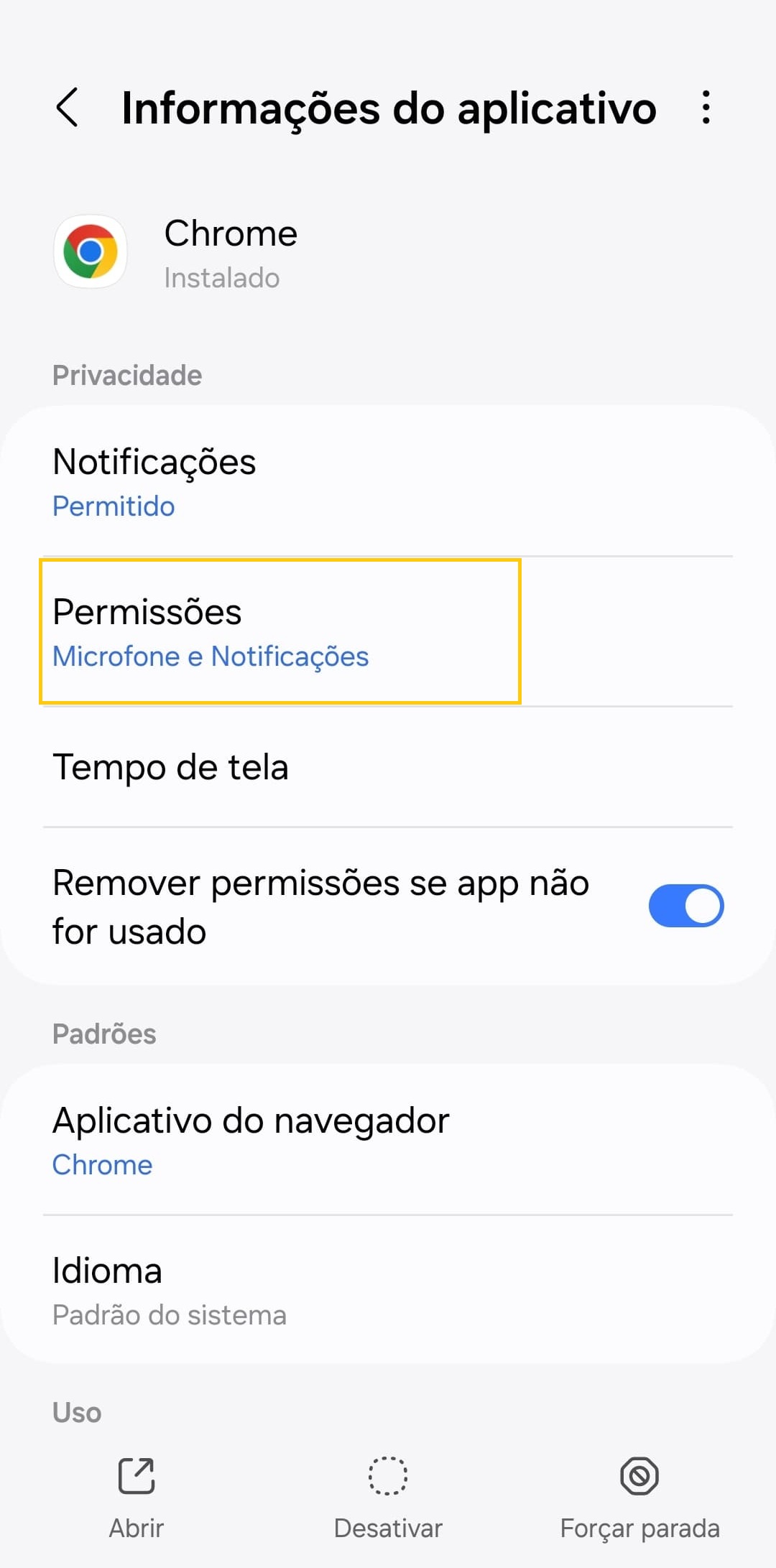
Task: Tap the Forçar parada octagon symbol
Action: coord(638,1477)
